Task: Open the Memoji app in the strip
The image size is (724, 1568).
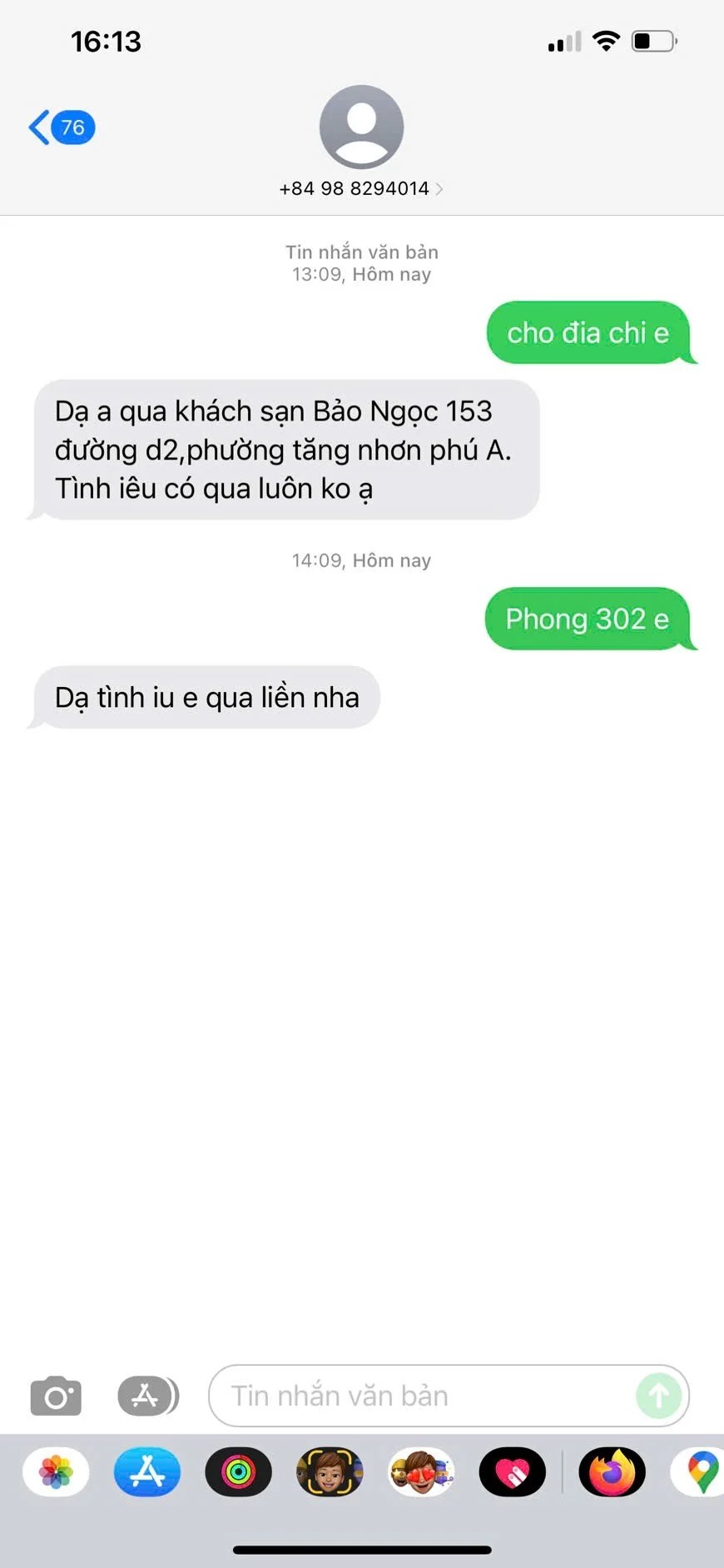Action: [330, 1472]
